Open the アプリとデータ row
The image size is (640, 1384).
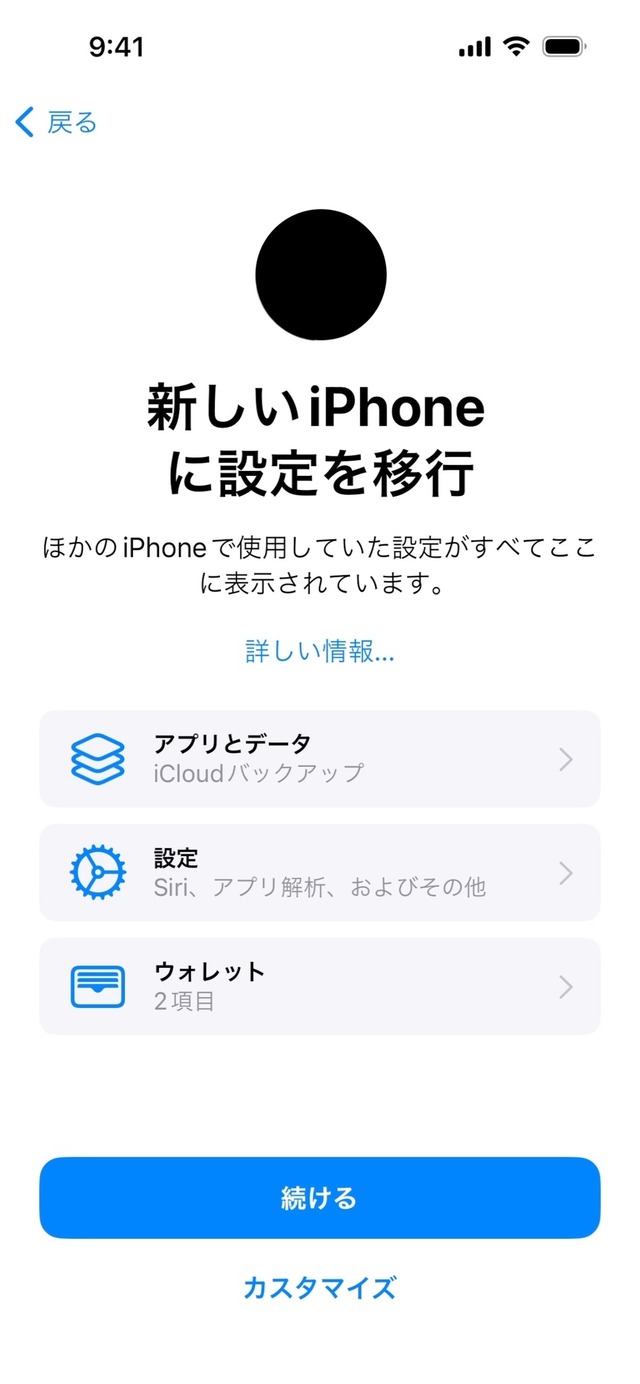coord(320,759)
